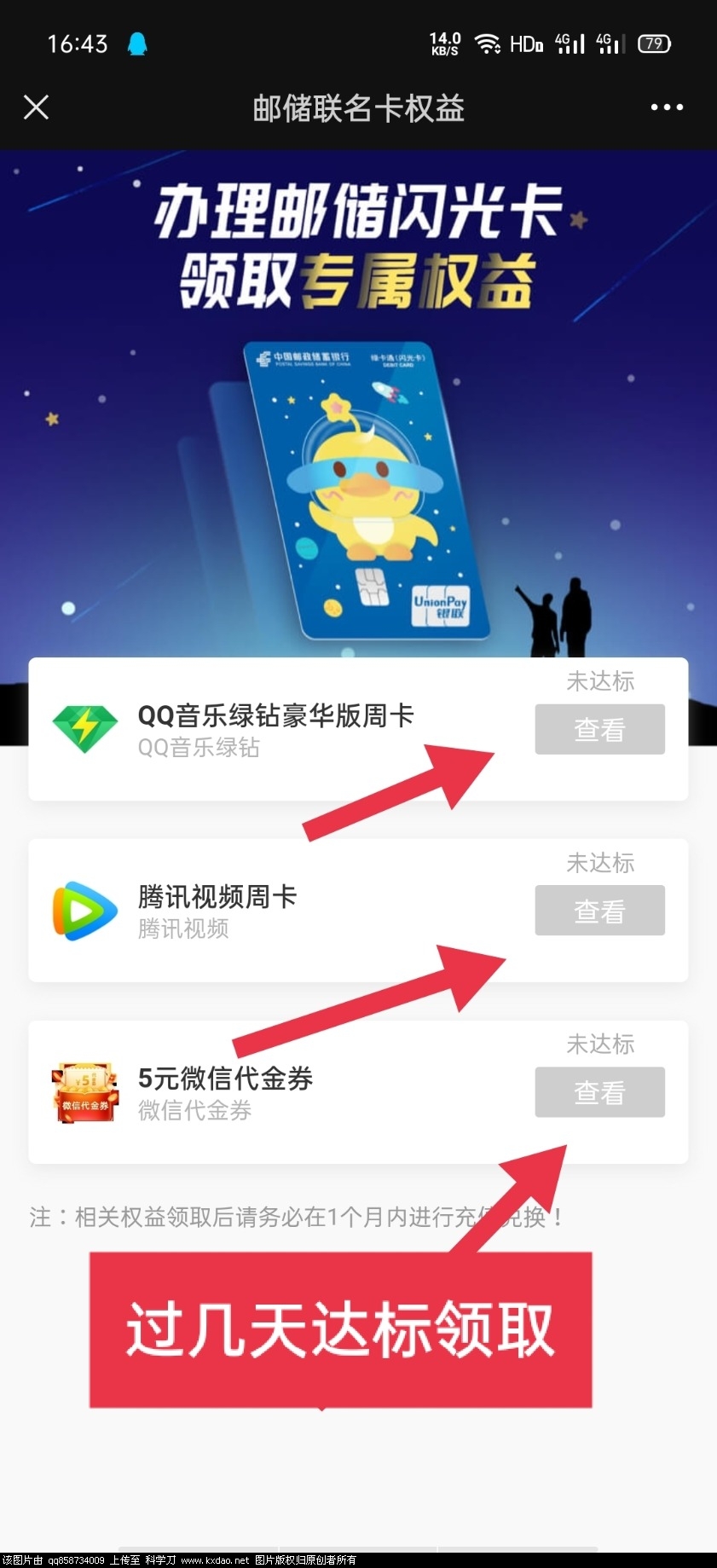The width and height of the screenshot is (717, 1568).
Task: Open the three-dot overflow menu
Action: 666,107
